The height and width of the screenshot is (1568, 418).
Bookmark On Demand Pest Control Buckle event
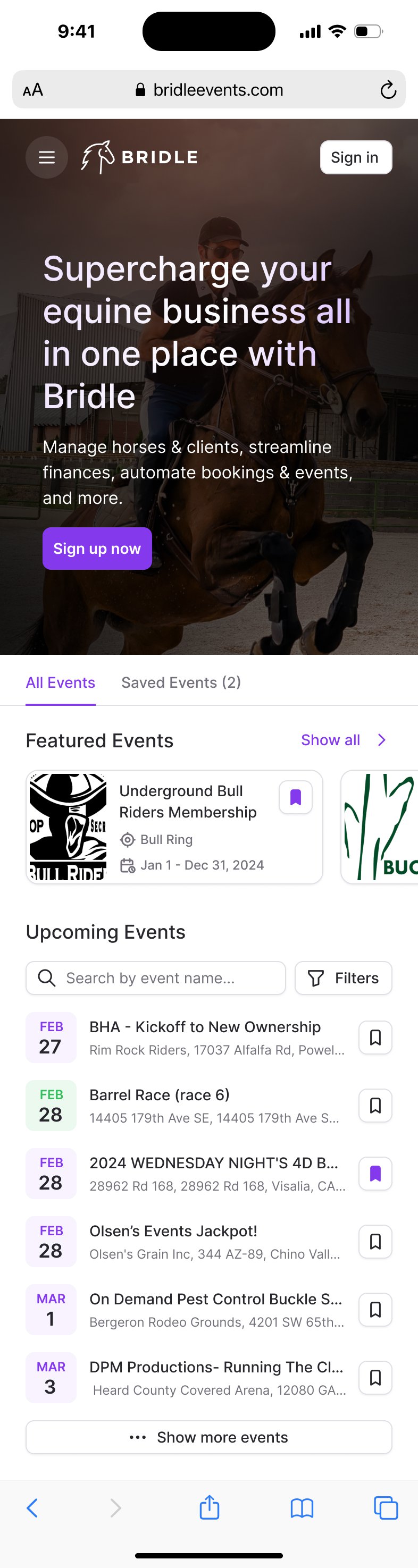pos(375,1310)
